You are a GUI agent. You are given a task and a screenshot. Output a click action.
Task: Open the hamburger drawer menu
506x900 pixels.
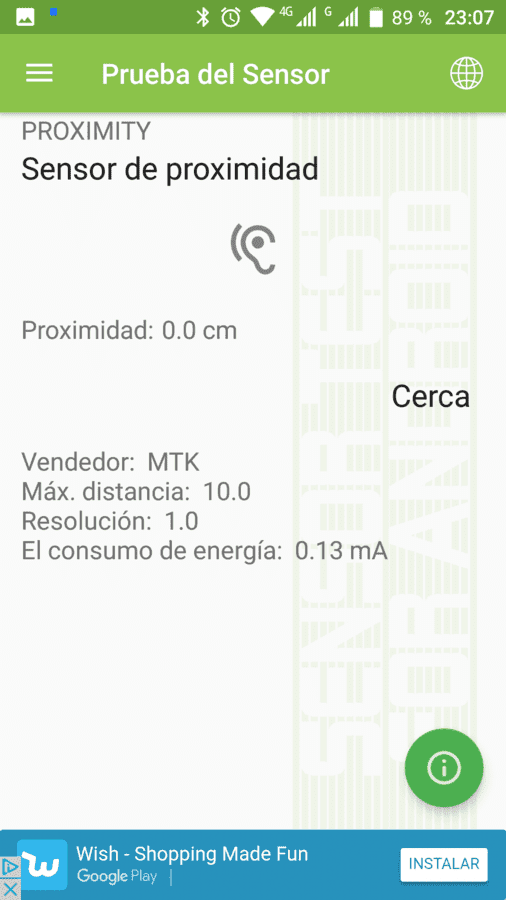(x=39, y=73)
